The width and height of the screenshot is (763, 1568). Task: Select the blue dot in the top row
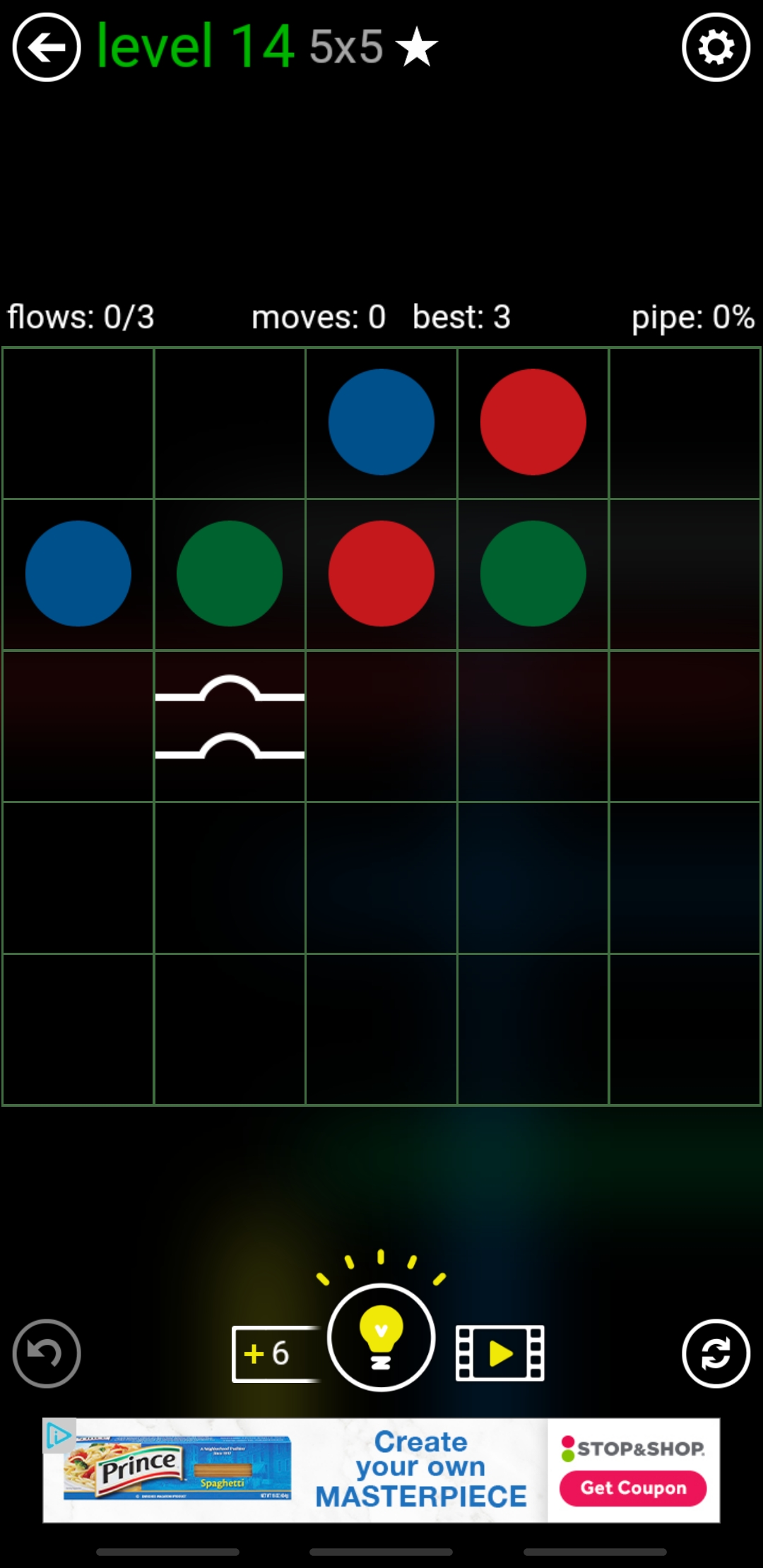coord(381,422)
